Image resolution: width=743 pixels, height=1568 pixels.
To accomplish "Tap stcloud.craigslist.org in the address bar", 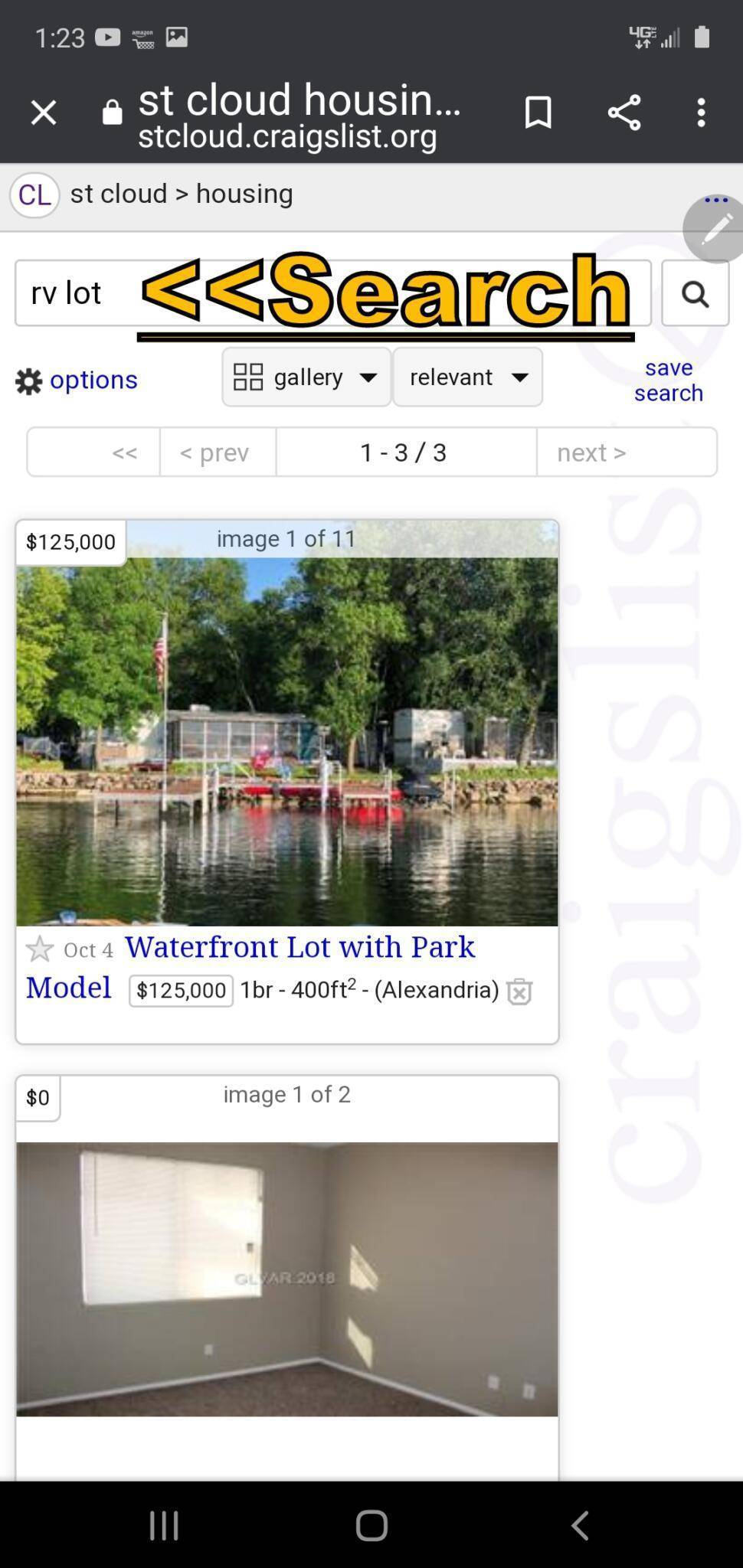I will point(287,137).
